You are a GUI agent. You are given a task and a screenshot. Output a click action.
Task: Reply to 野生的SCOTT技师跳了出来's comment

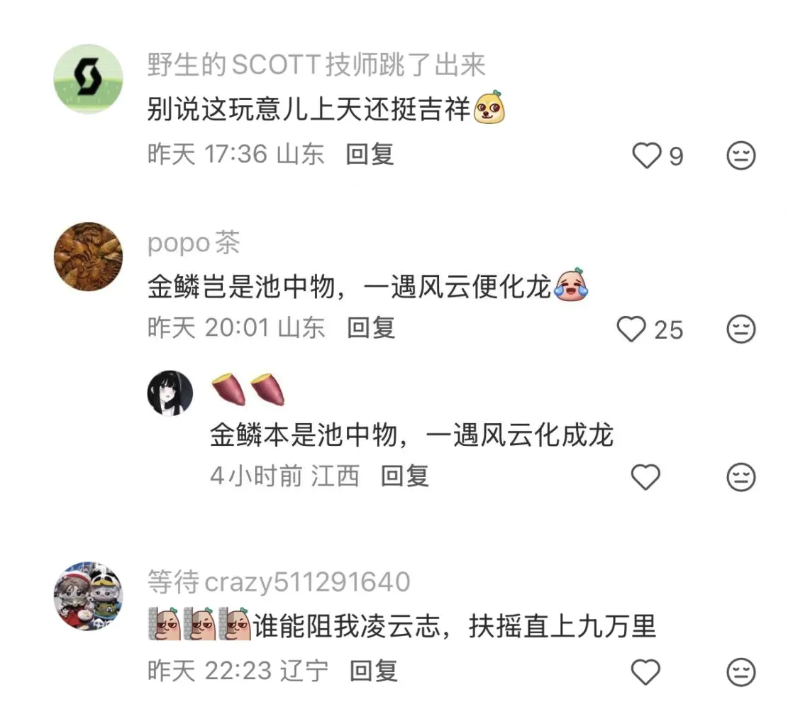coord(370,154)
